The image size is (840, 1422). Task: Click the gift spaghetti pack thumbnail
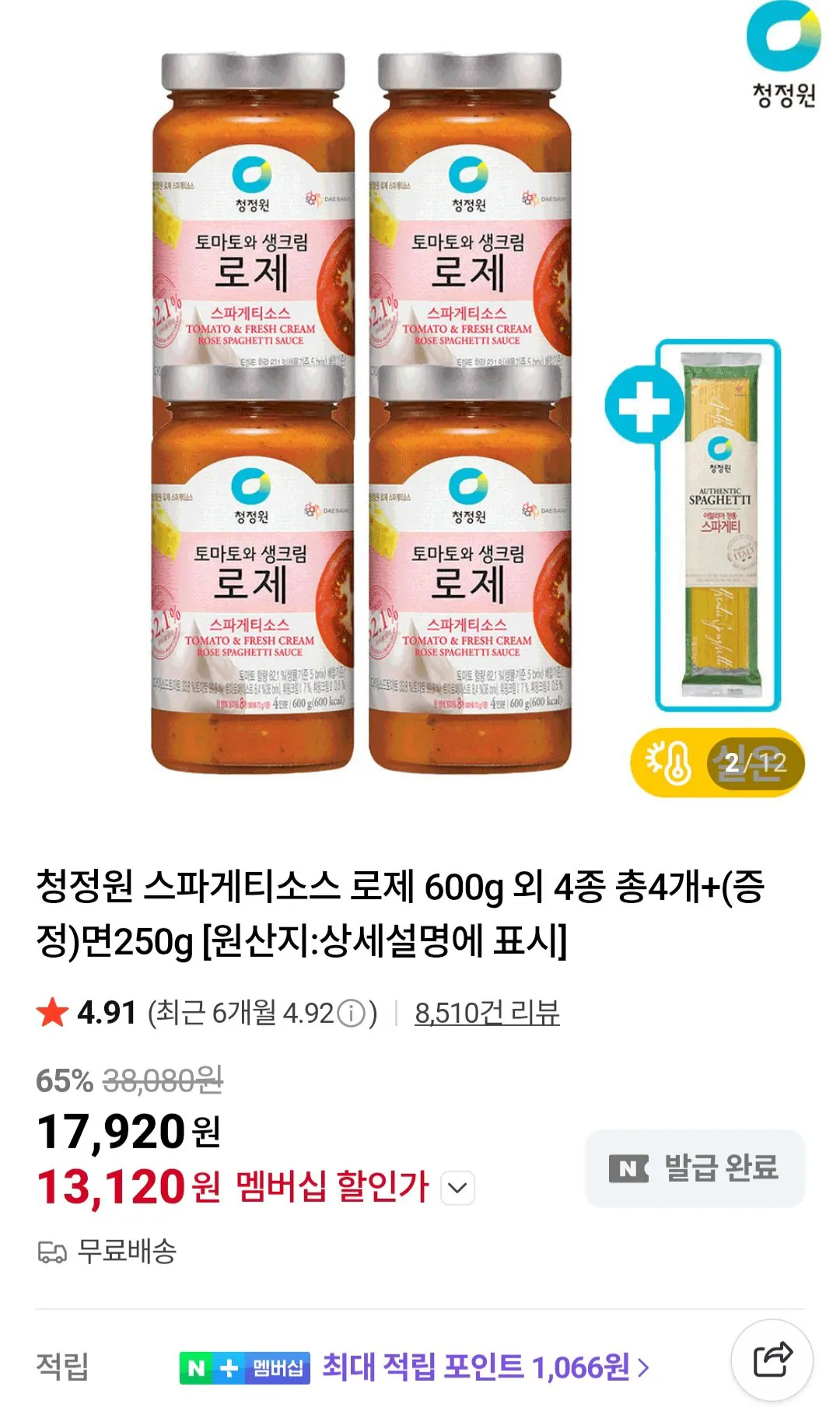tap(719, 529)
